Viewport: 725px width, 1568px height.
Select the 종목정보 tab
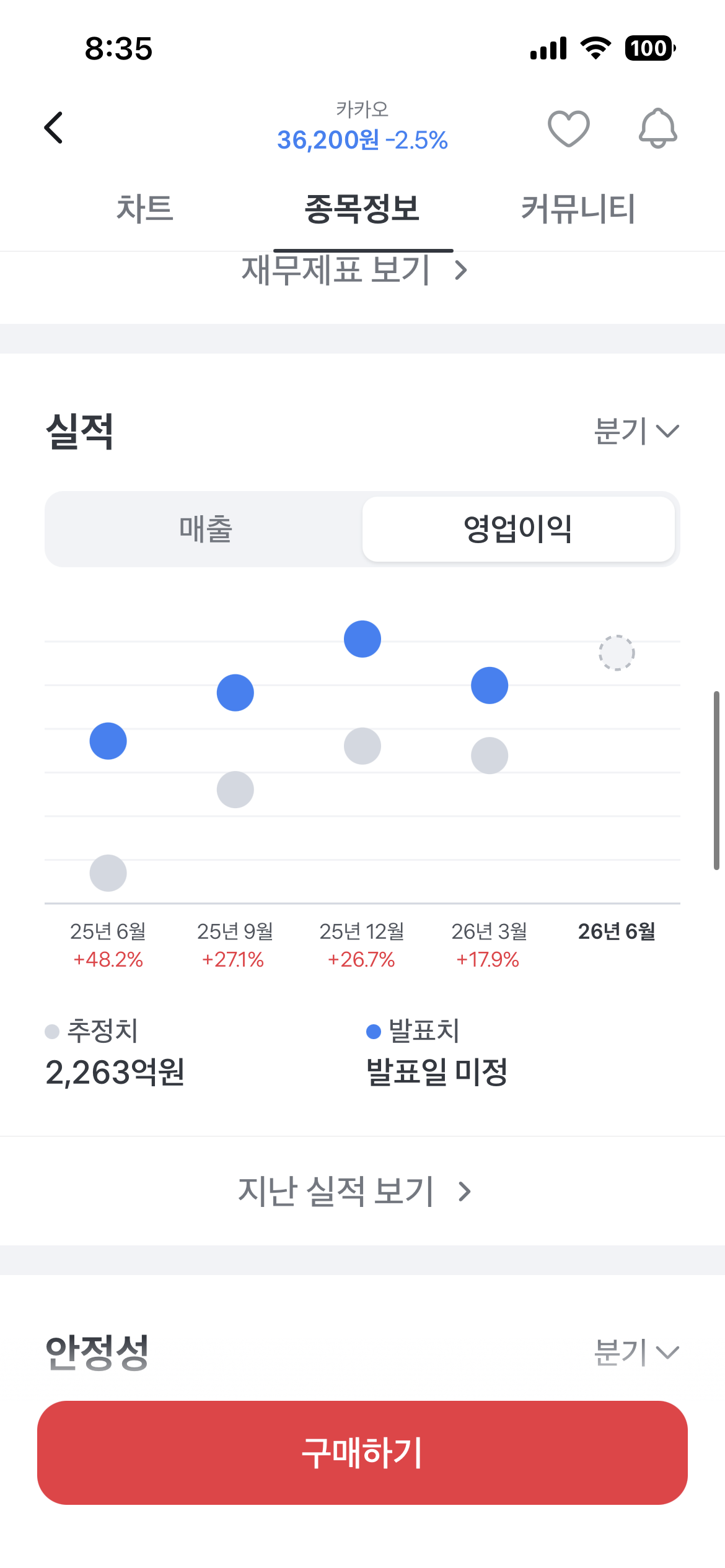pos(362,208)
